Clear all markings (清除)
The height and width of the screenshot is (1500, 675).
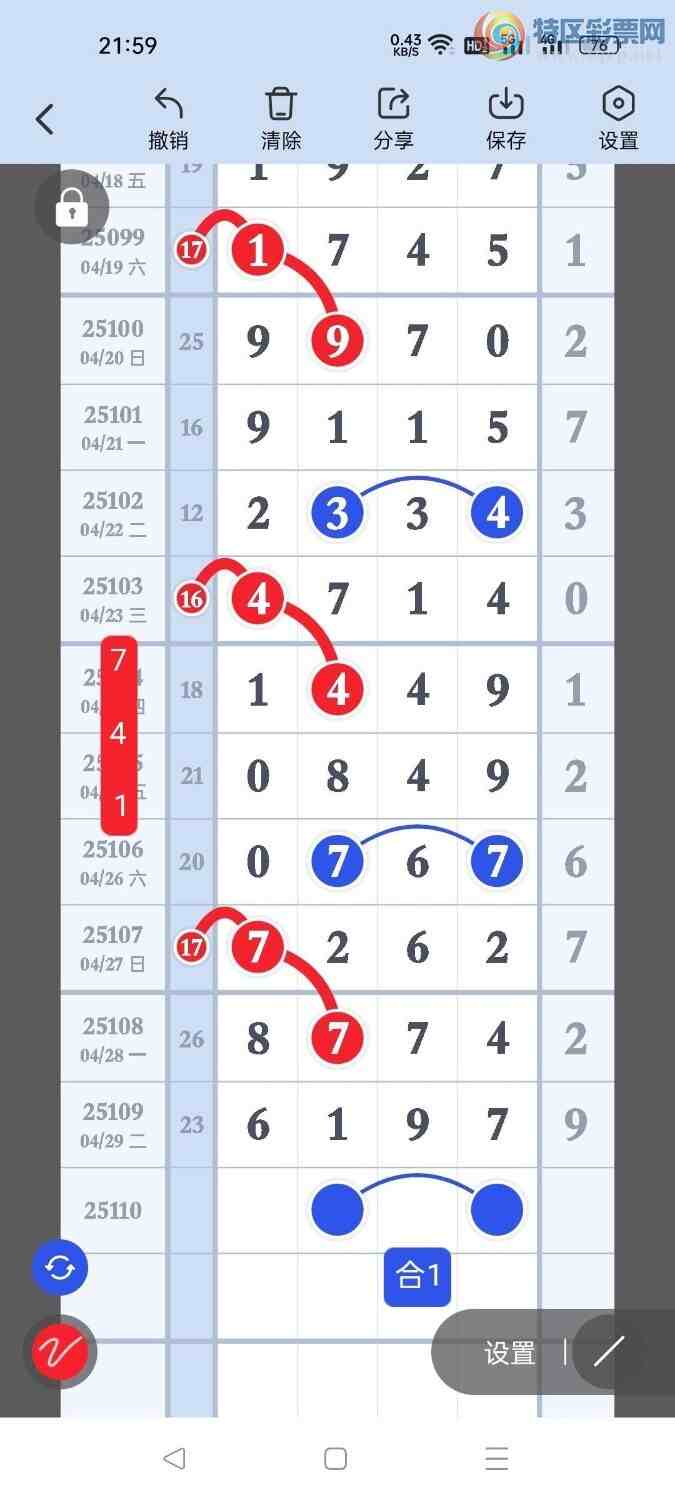click(x=281, y=119)
